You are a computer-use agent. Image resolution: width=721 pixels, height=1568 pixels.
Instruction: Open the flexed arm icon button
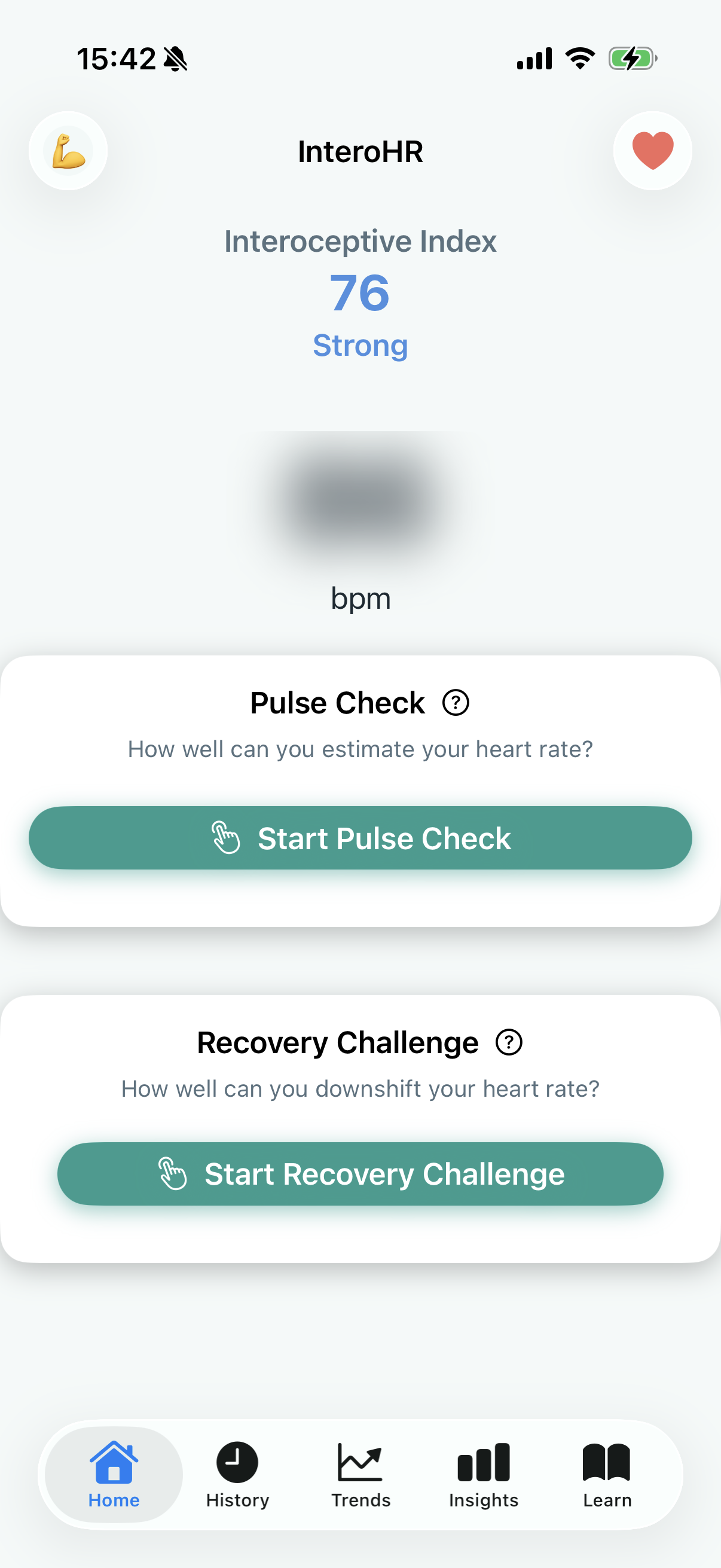[68, 151]
